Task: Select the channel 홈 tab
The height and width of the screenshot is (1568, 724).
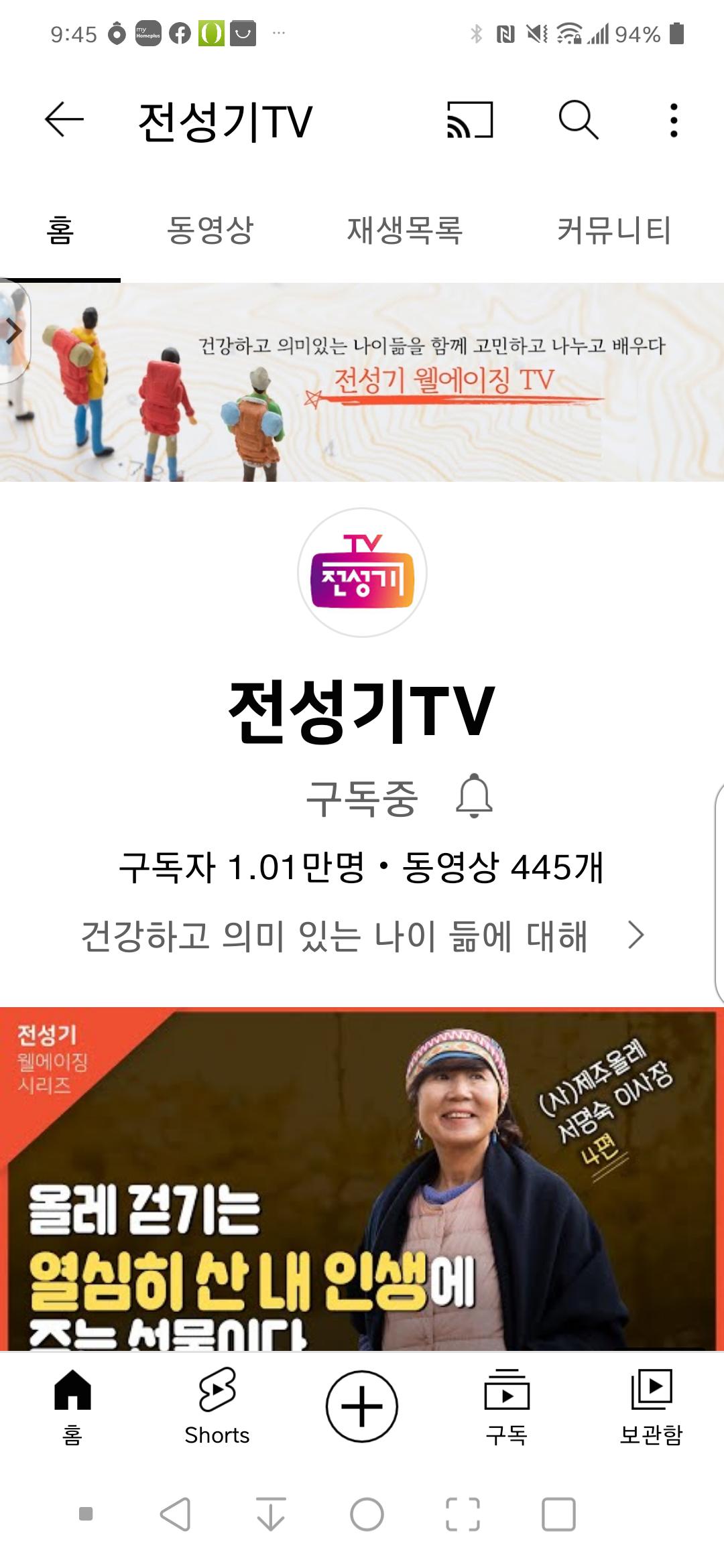Action: coord(60,231)
